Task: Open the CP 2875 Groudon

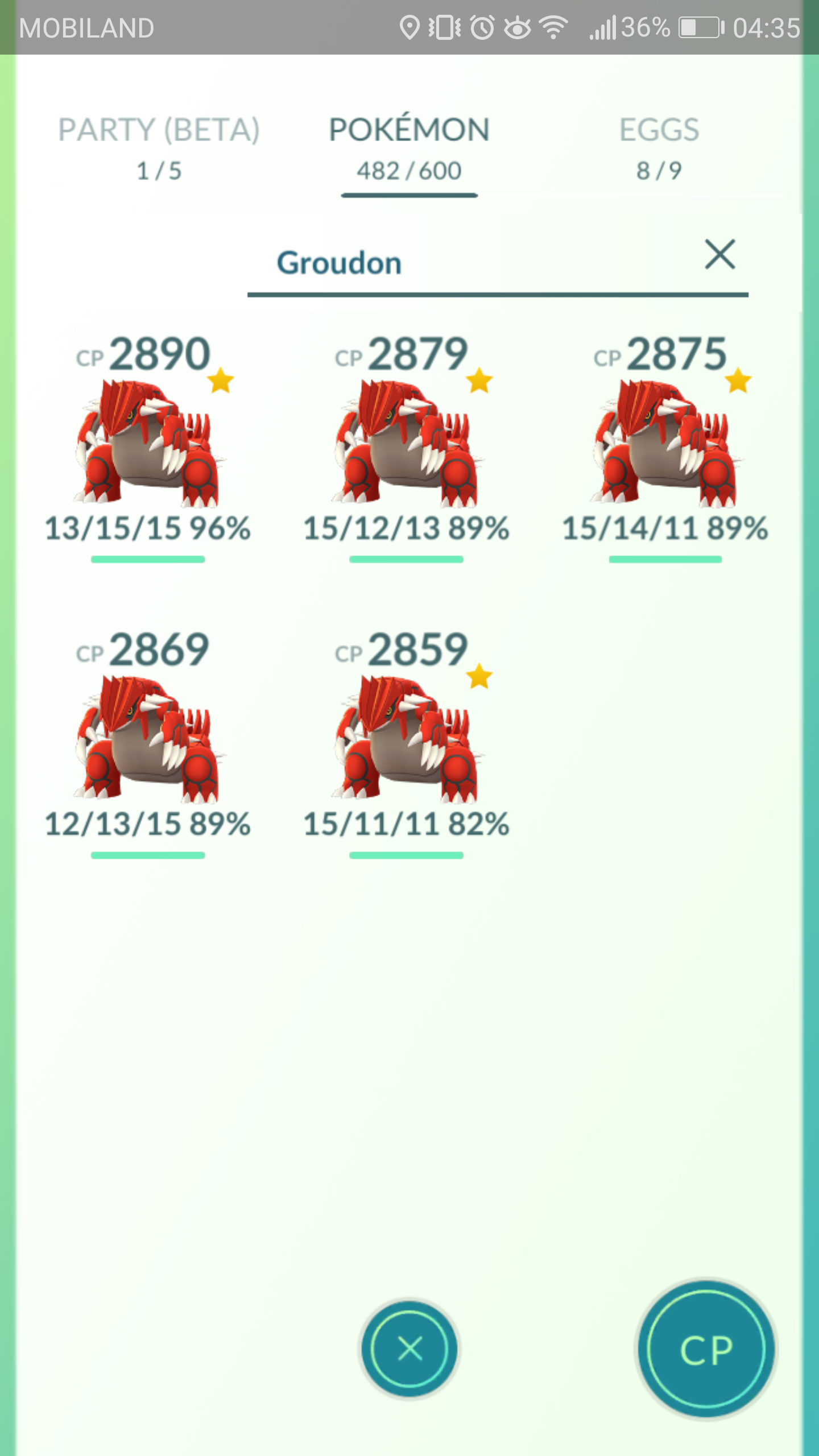Action: pos(665,446)
